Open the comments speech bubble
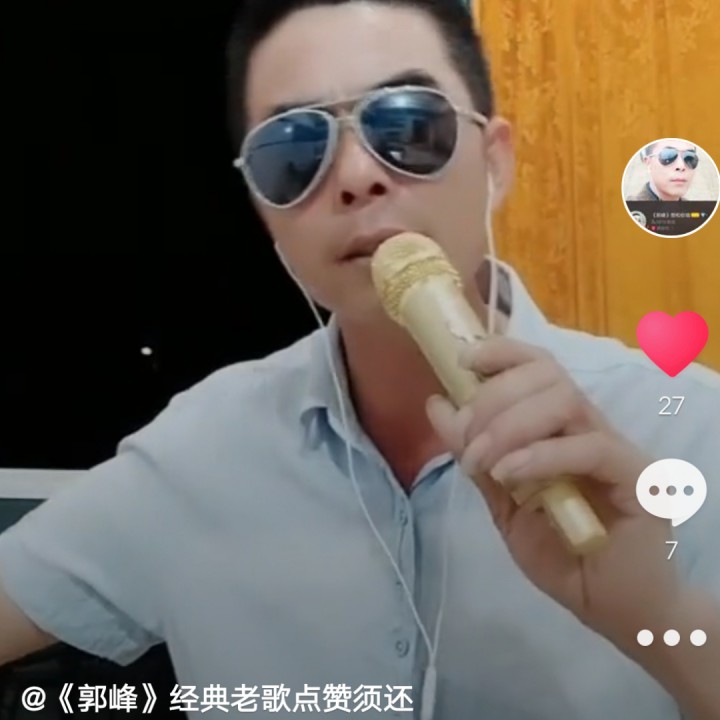 click(671, 492)
